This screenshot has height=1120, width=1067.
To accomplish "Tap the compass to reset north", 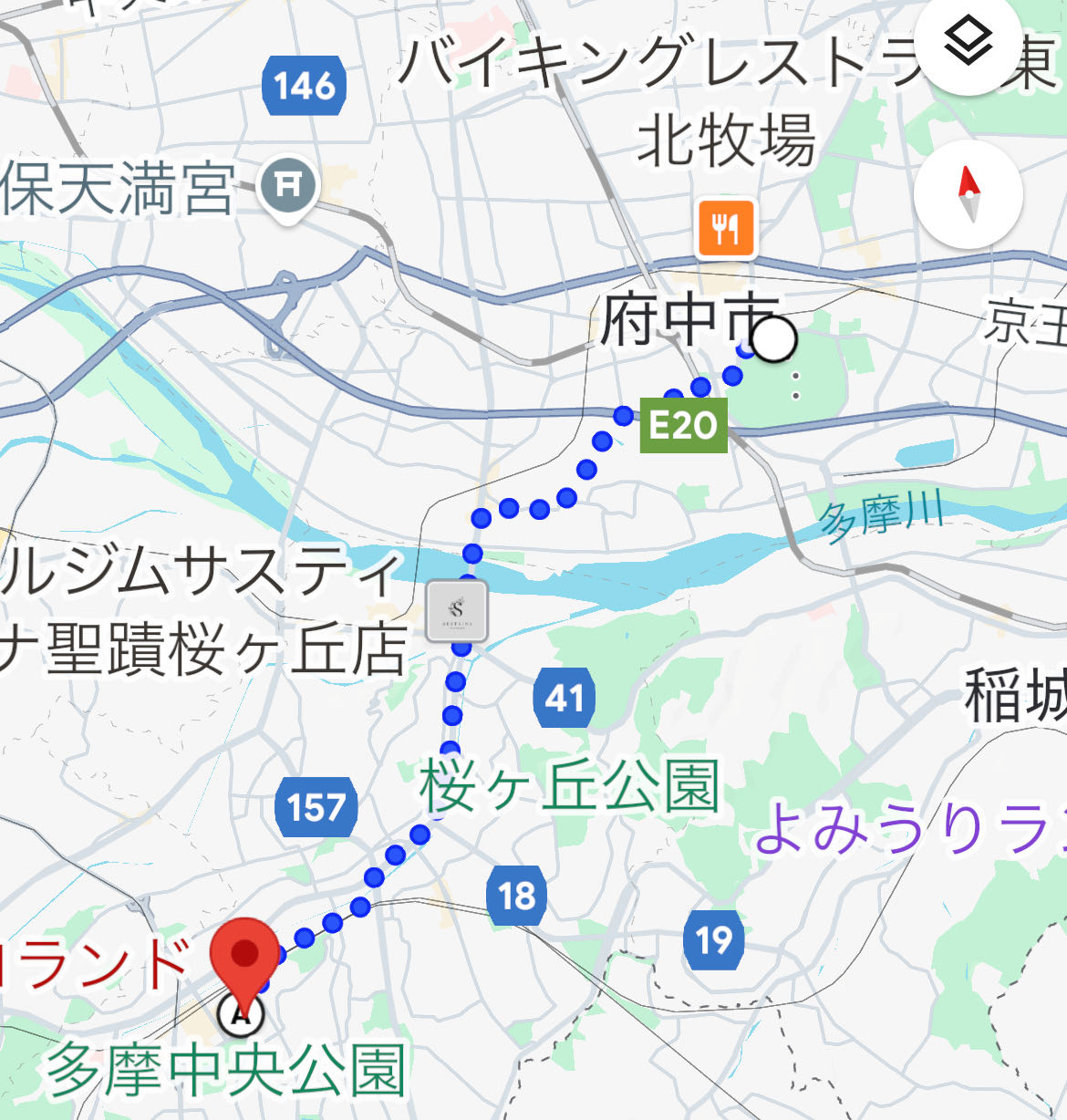I will 968,194.
